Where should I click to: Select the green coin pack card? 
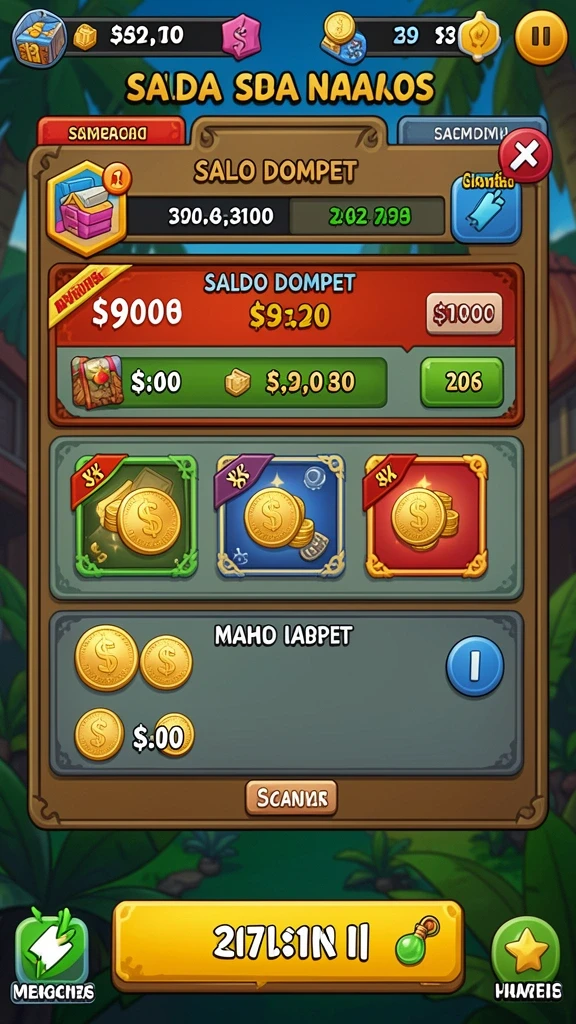136,516
